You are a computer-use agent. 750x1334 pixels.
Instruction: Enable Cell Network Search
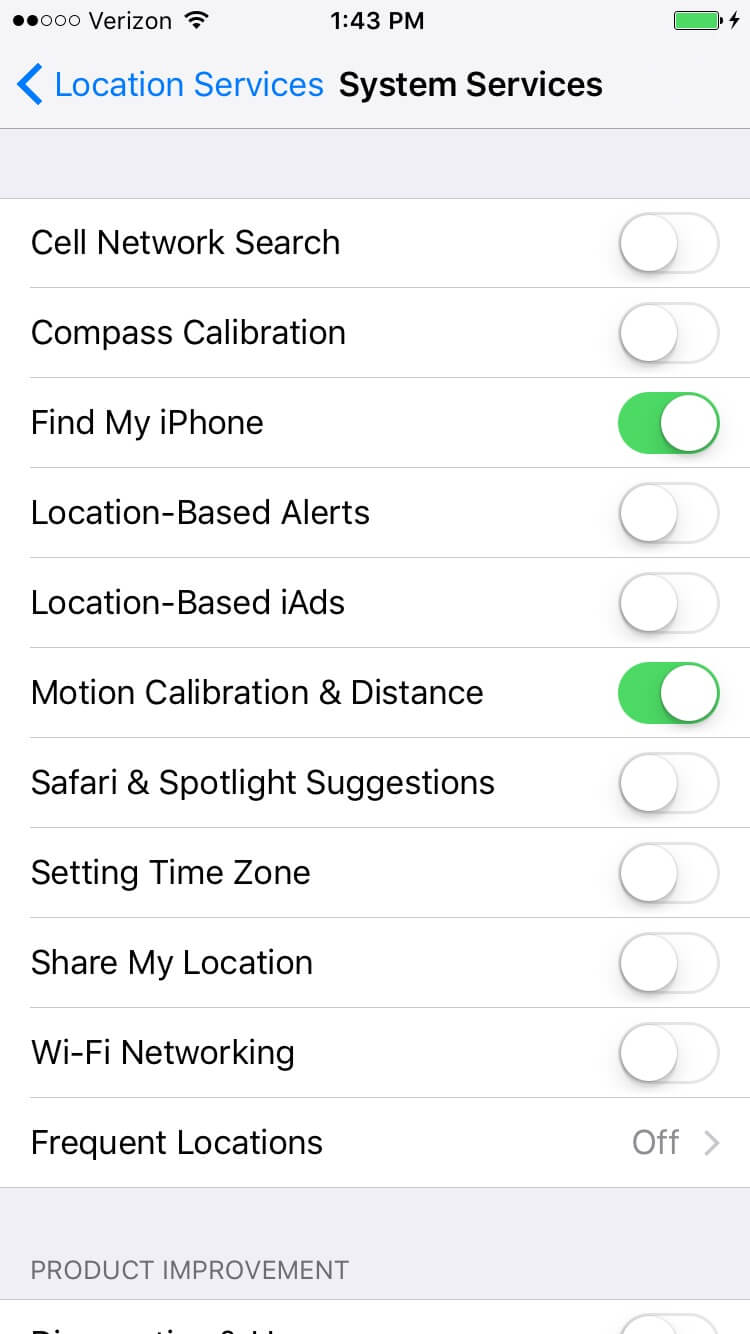[668, 242]
